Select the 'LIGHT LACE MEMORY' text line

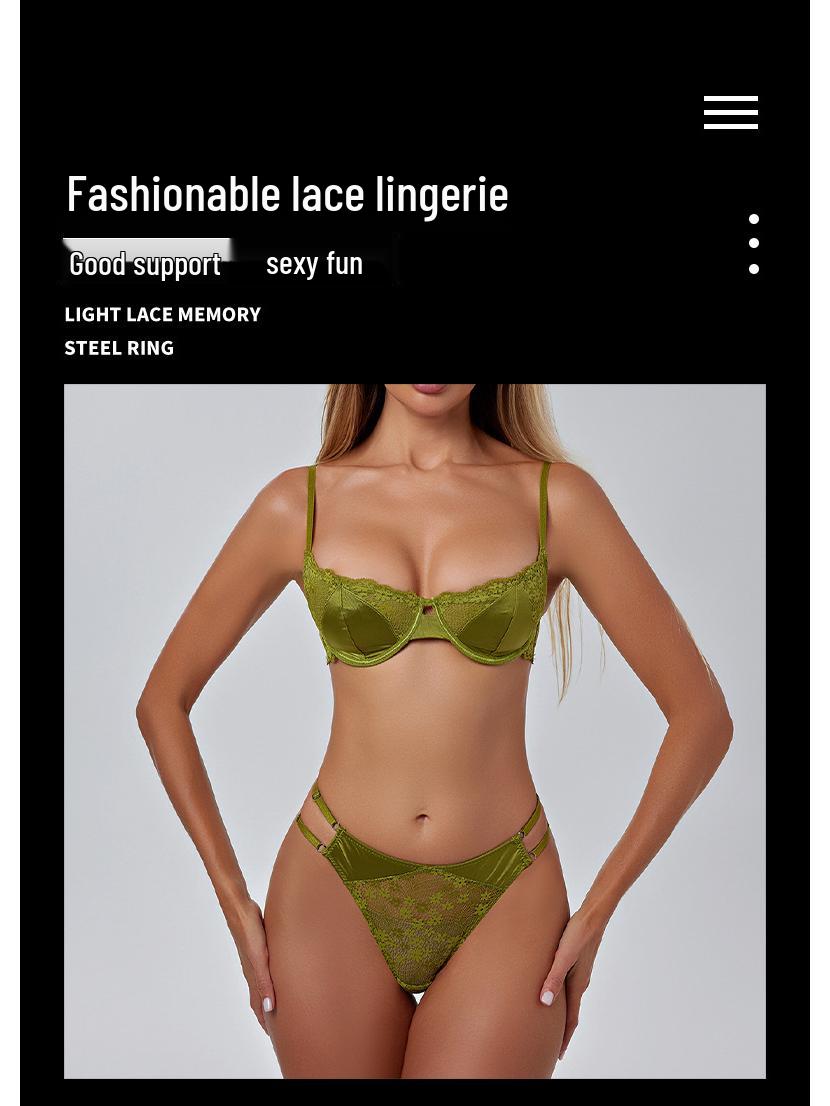point(163,314)
